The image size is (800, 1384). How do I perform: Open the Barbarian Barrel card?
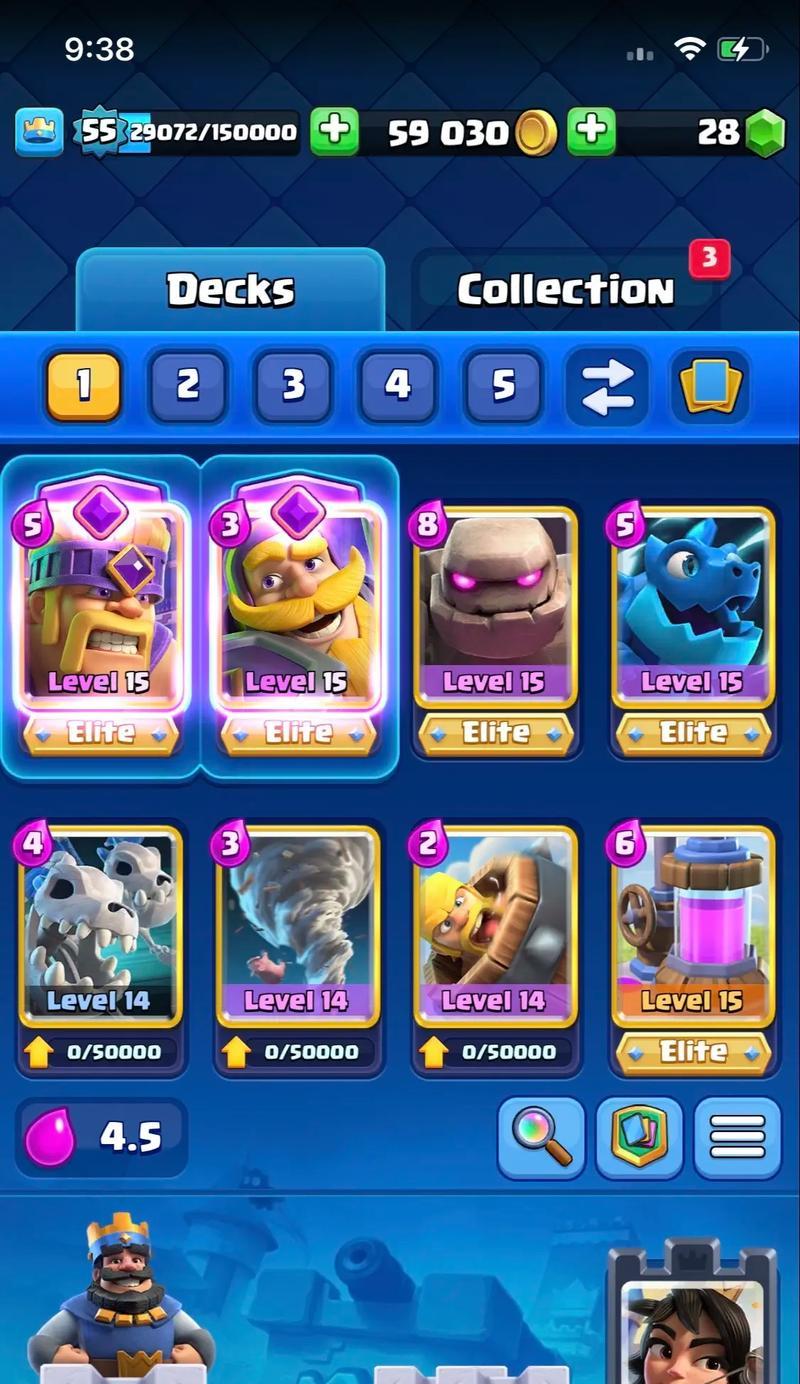[495, 925]
